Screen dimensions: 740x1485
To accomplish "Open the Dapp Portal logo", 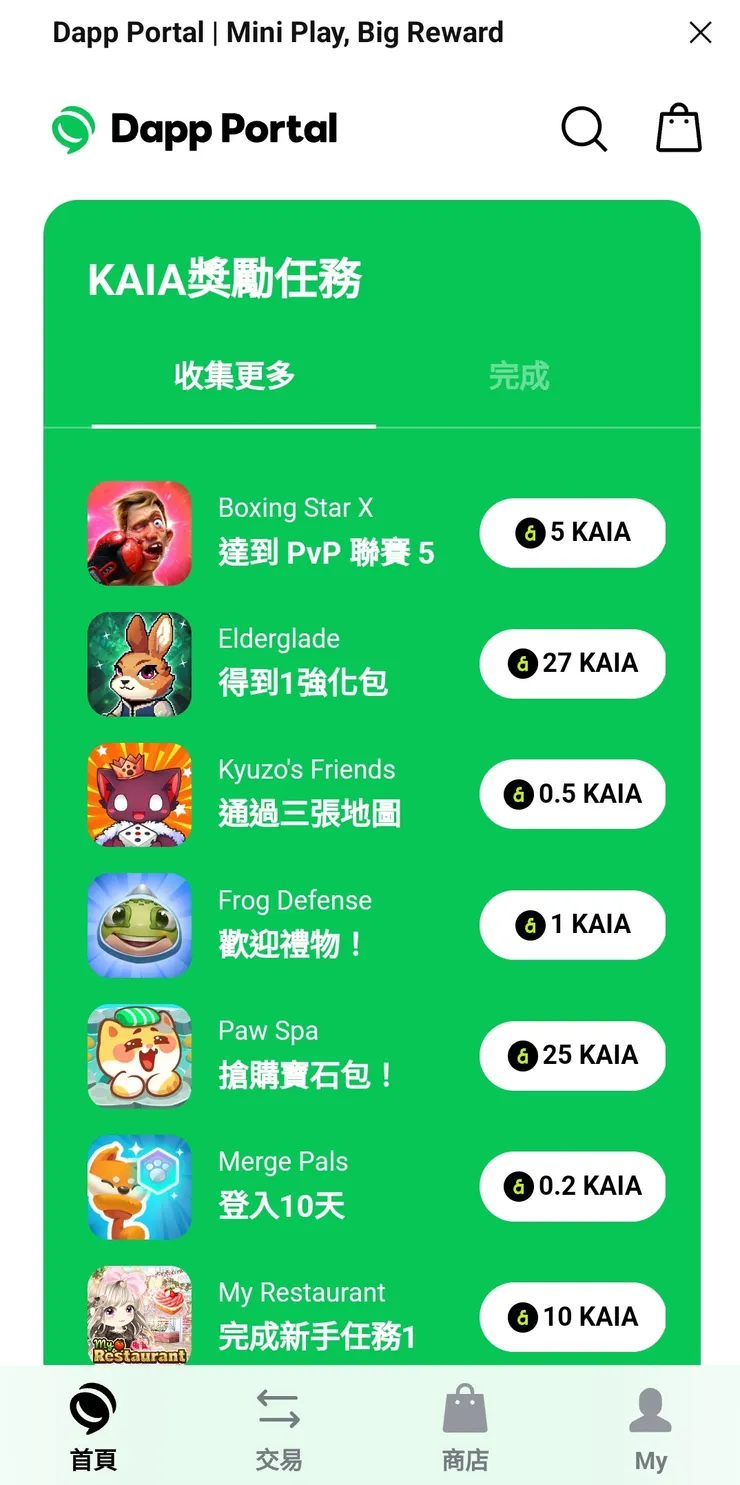I will coord(195,128).
